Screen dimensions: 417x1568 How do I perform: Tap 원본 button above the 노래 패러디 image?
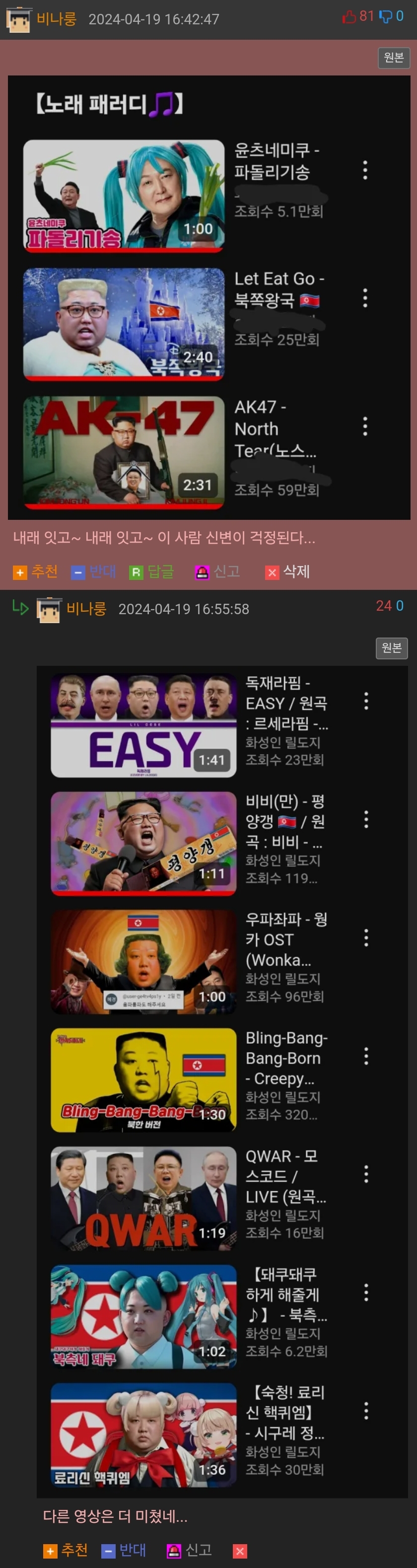393,58
